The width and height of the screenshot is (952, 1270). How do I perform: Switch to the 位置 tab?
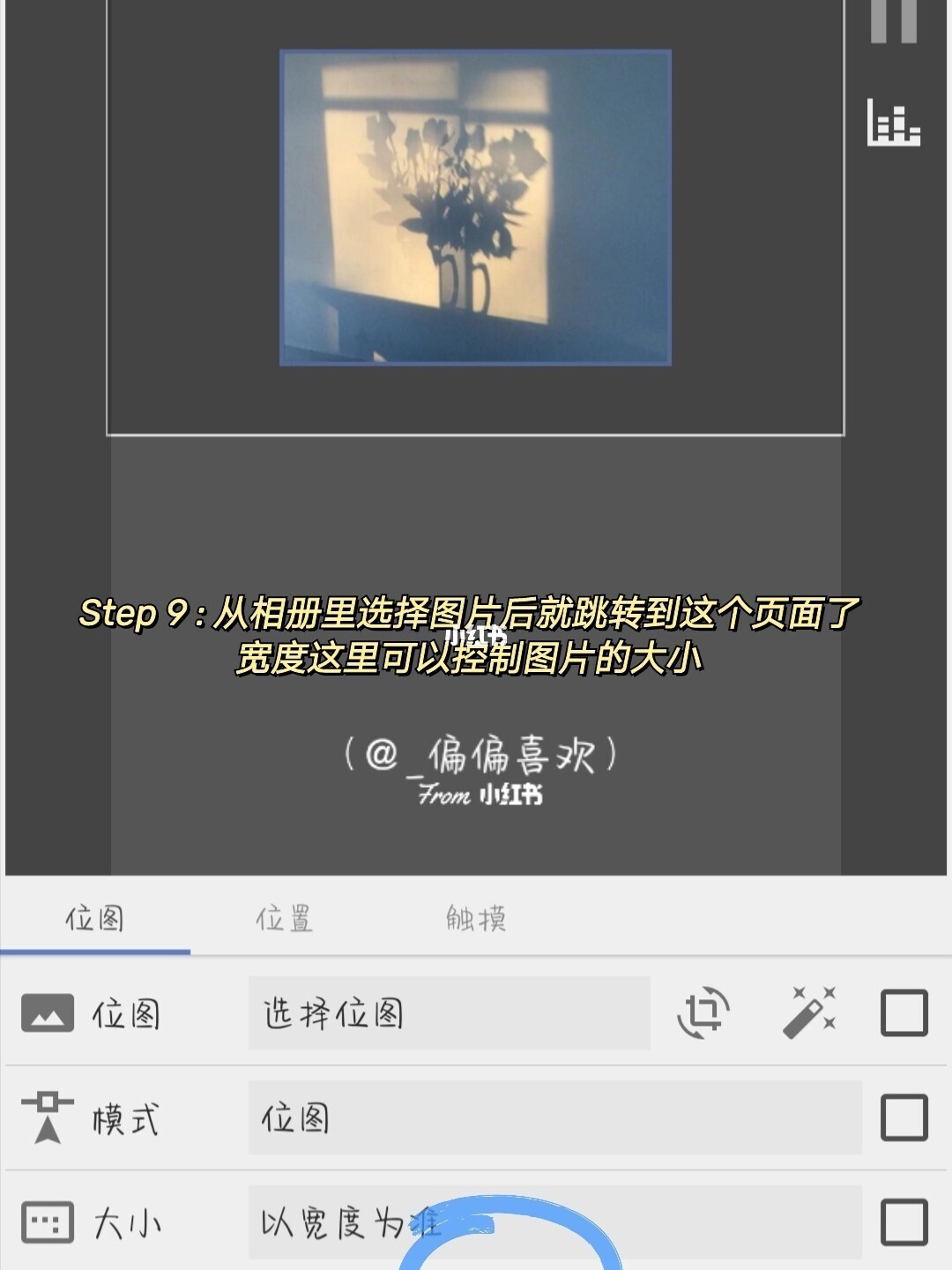point(284,919)
